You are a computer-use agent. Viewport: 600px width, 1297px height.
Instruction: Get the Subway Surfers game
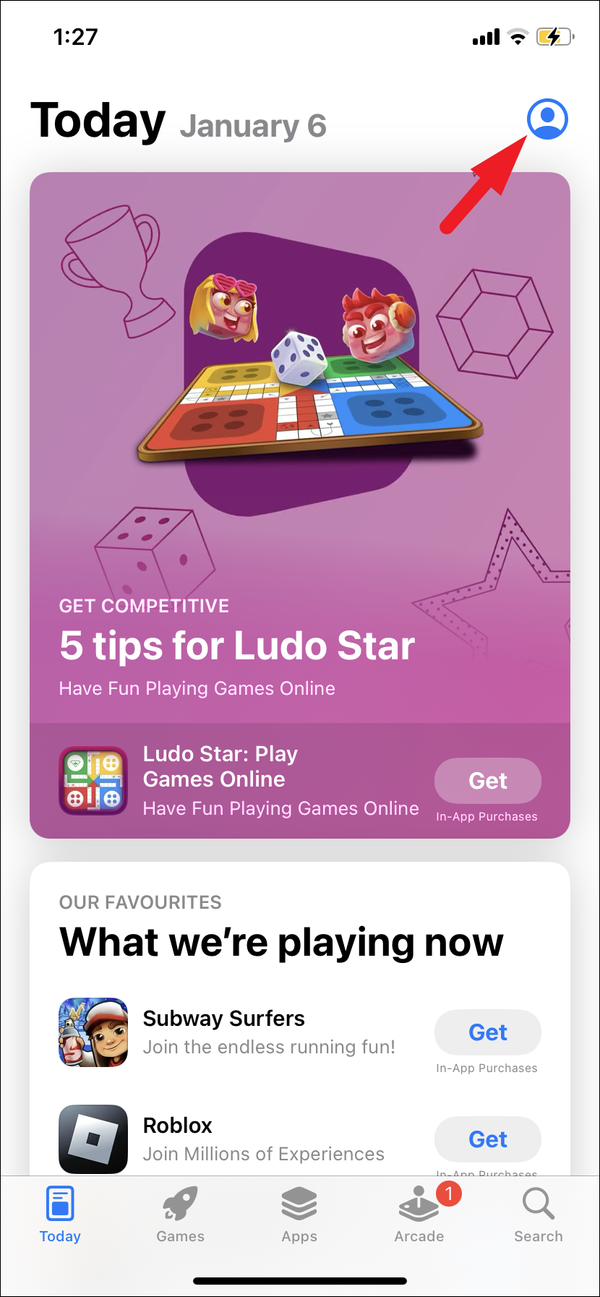[487, 1032]
